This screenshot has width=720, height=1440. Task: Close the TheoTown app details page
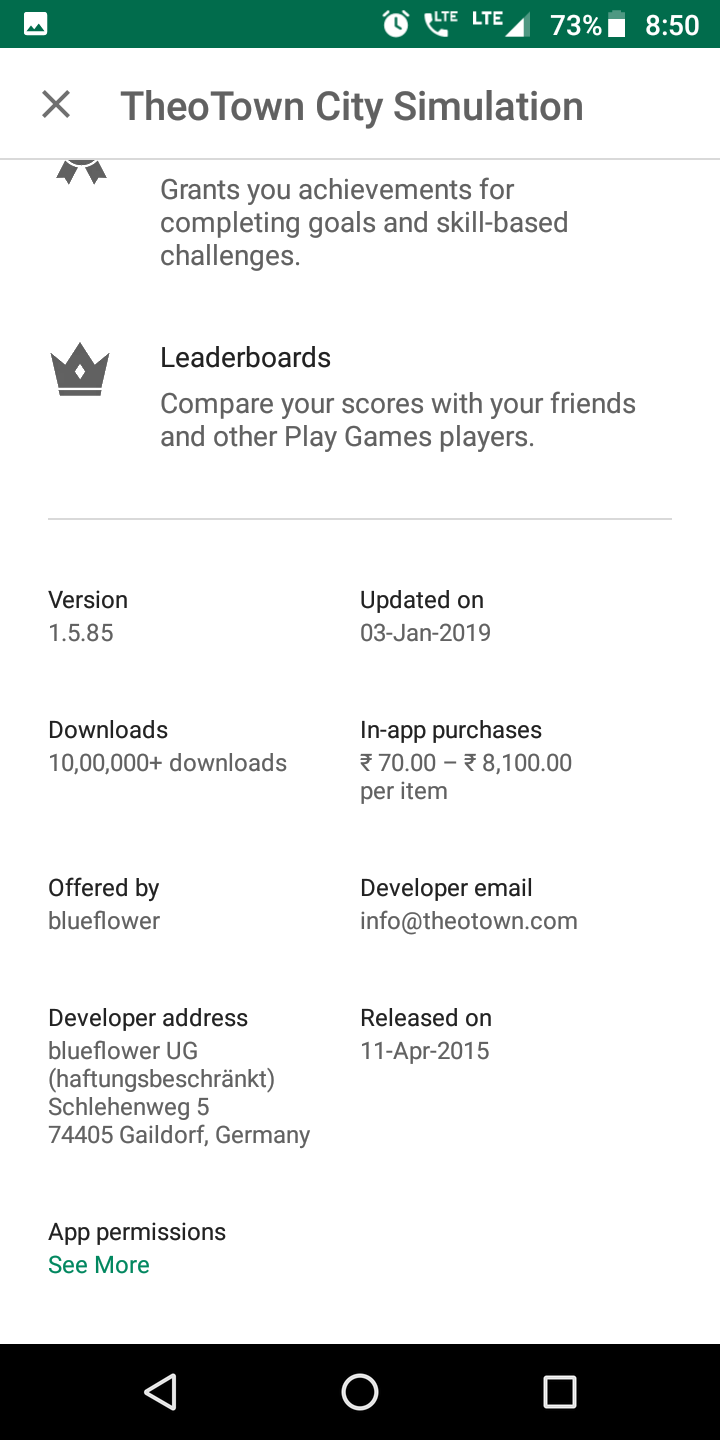[56, 104]
